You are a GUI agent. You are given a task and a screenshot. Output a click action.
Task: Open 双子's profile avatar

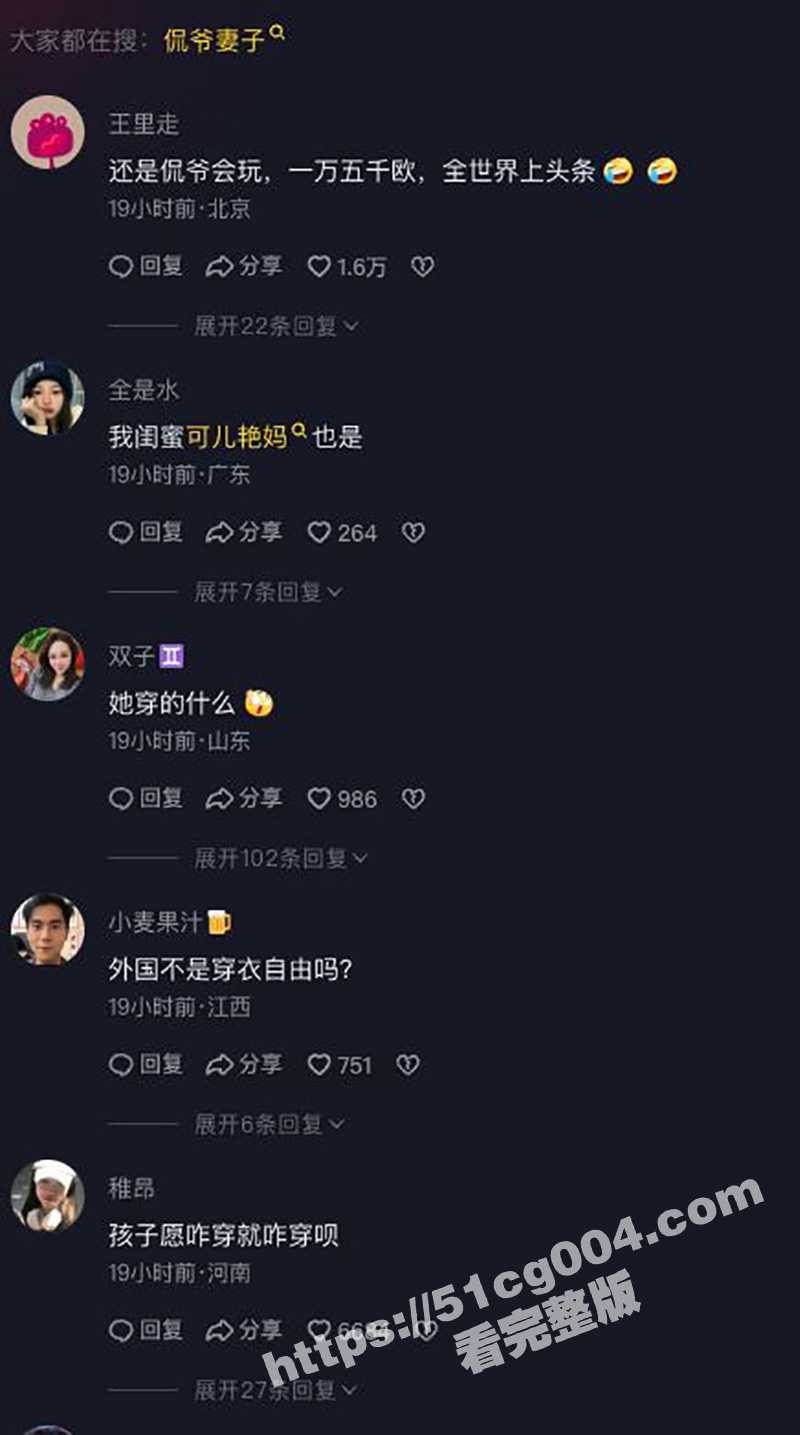point(47,664)
